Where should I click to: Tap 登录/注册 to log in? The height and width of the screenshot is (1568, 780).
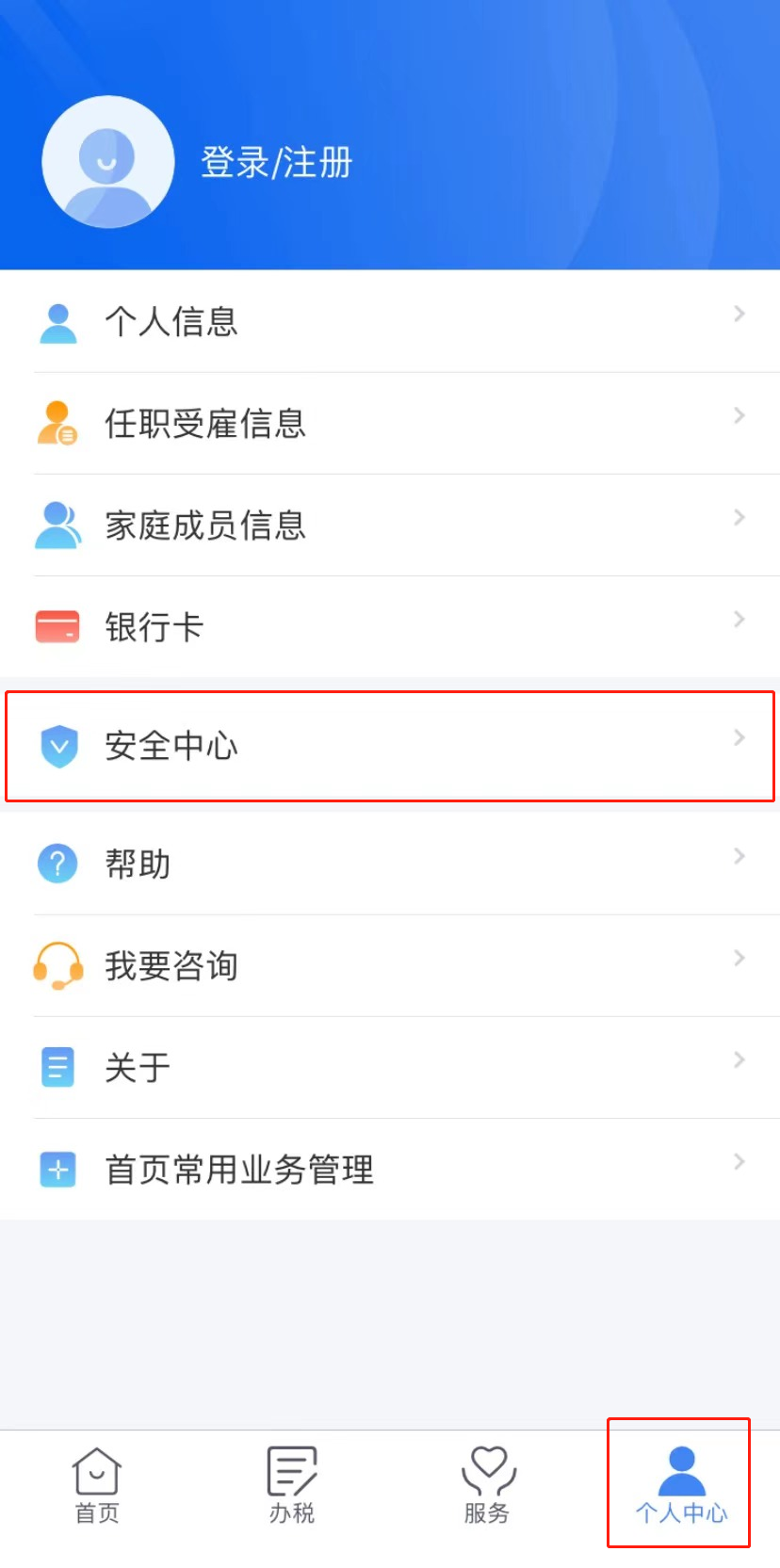pyautogui.click(x=276, y=163)
